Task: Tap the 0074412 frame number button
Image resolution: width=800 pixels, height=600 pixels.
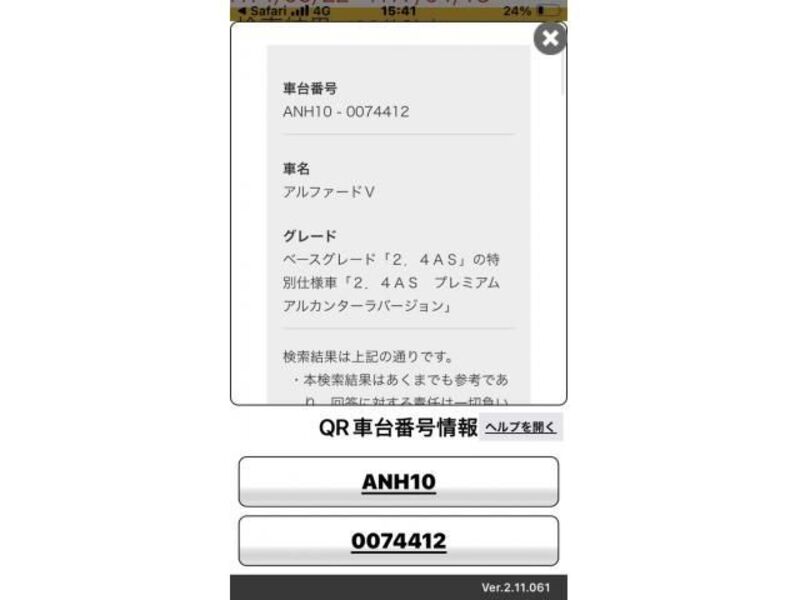Action: pos(398,541)
